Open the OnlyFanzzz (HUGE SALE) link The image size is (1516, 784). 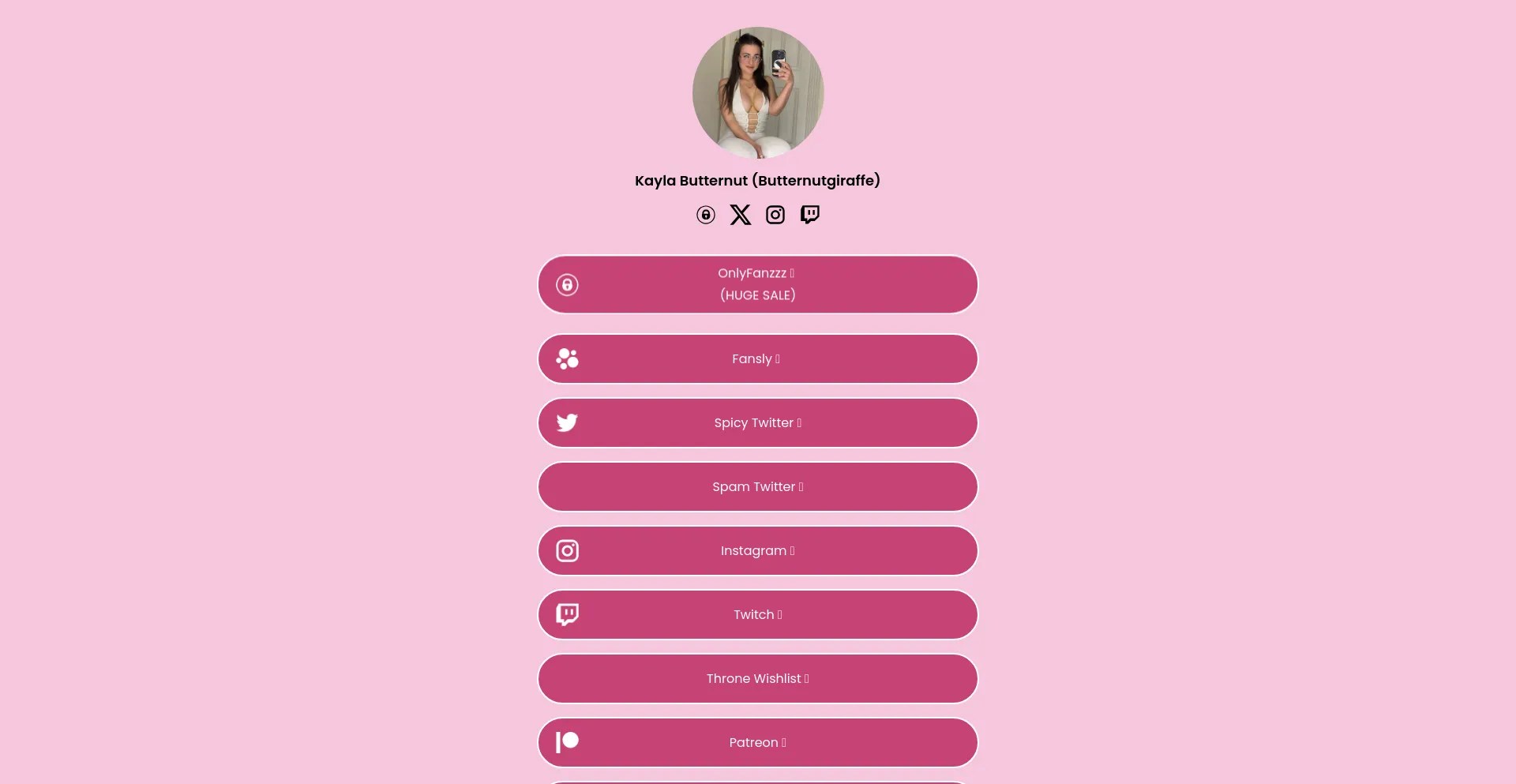pos(757,284)
